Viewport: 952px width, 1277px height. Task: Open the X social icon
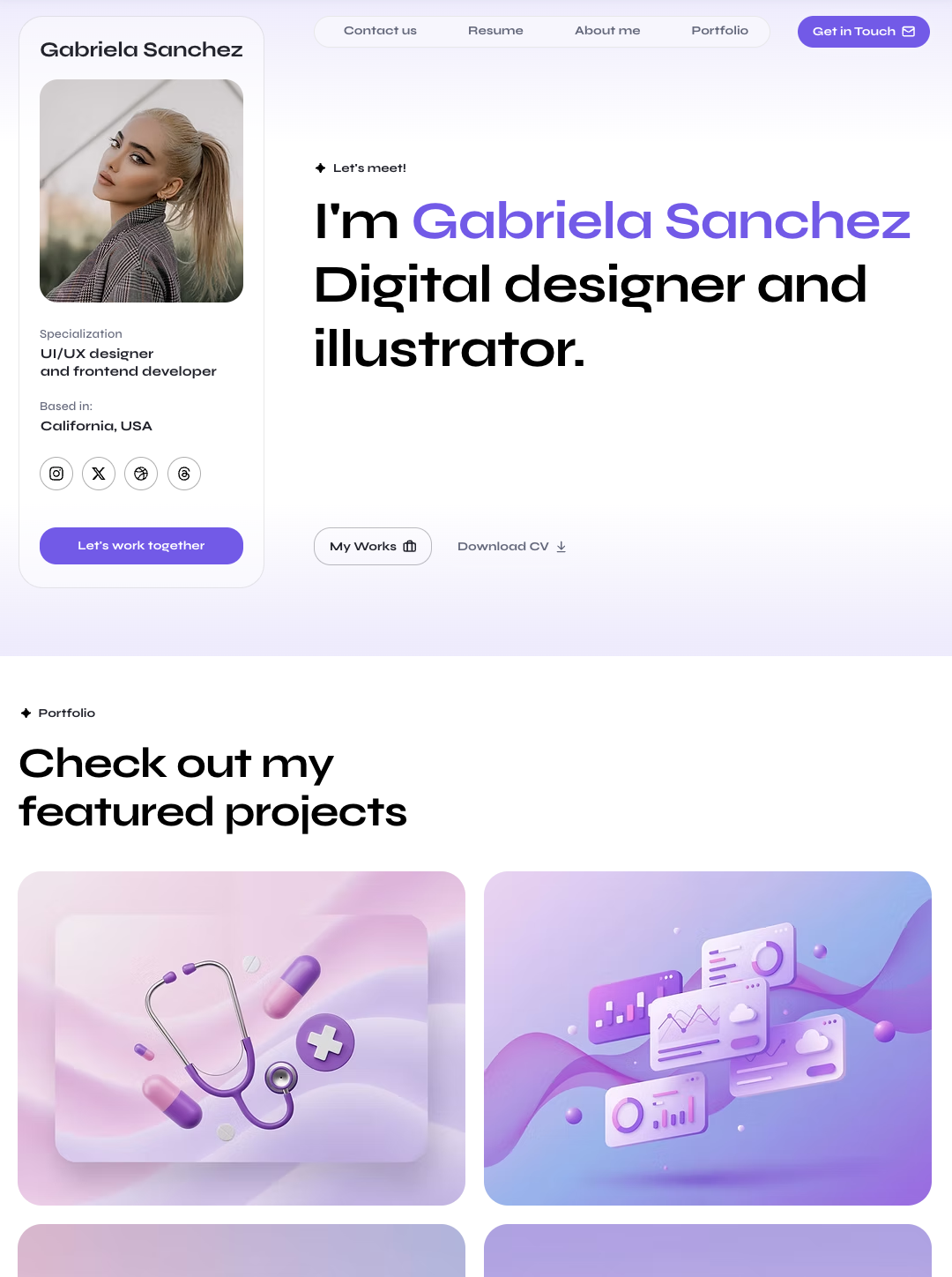coord(99,474)
